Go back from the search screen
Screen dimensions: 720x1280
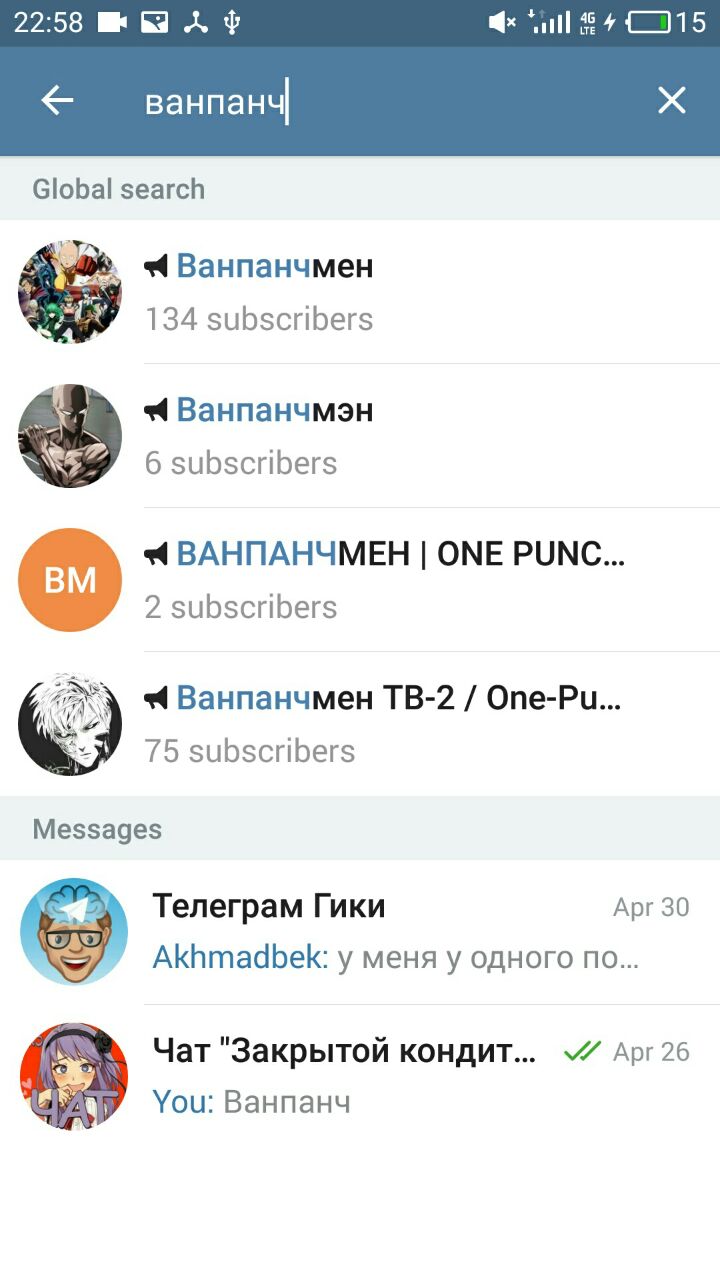57,100
